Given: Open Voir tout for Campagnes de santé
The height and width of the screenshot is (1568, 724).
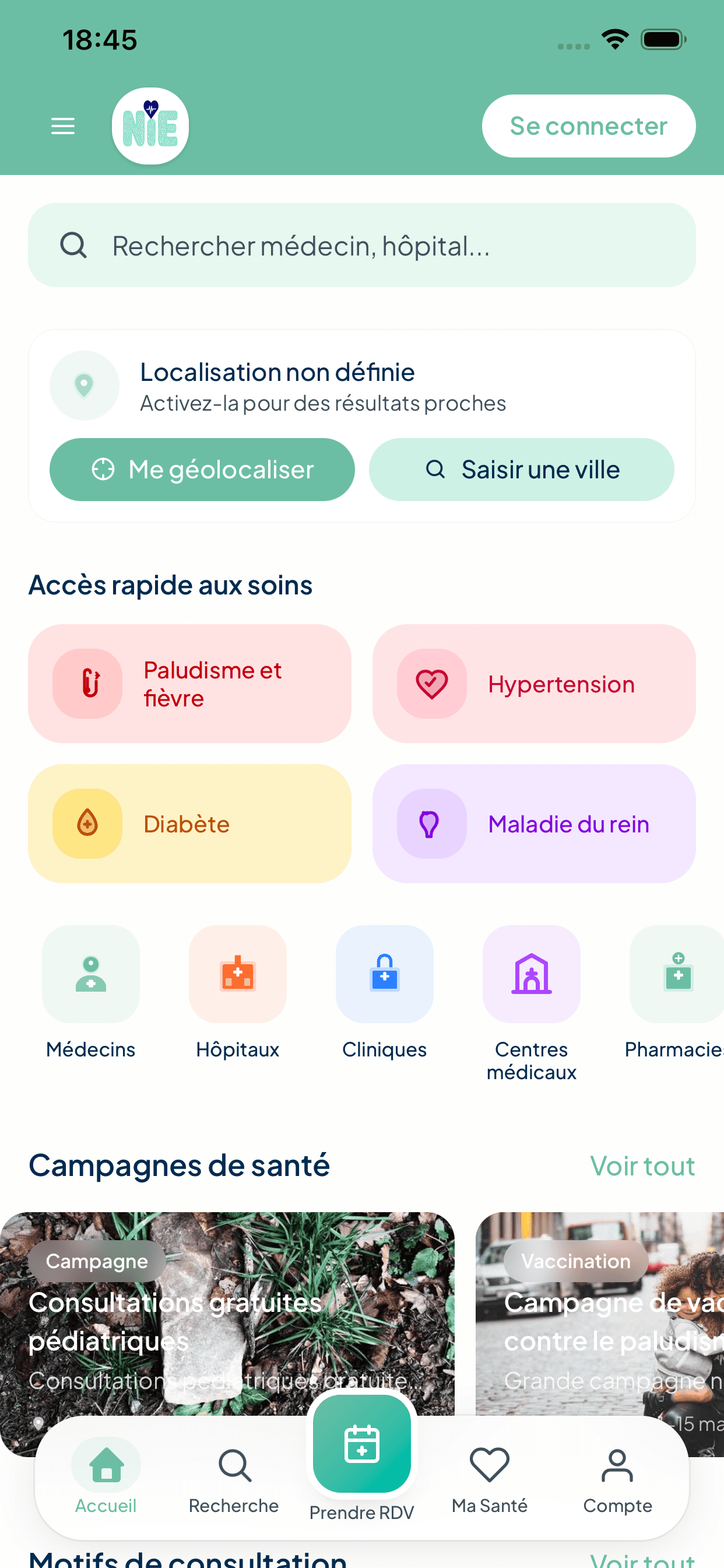Looking at the screenshot, I should 642,1164.
